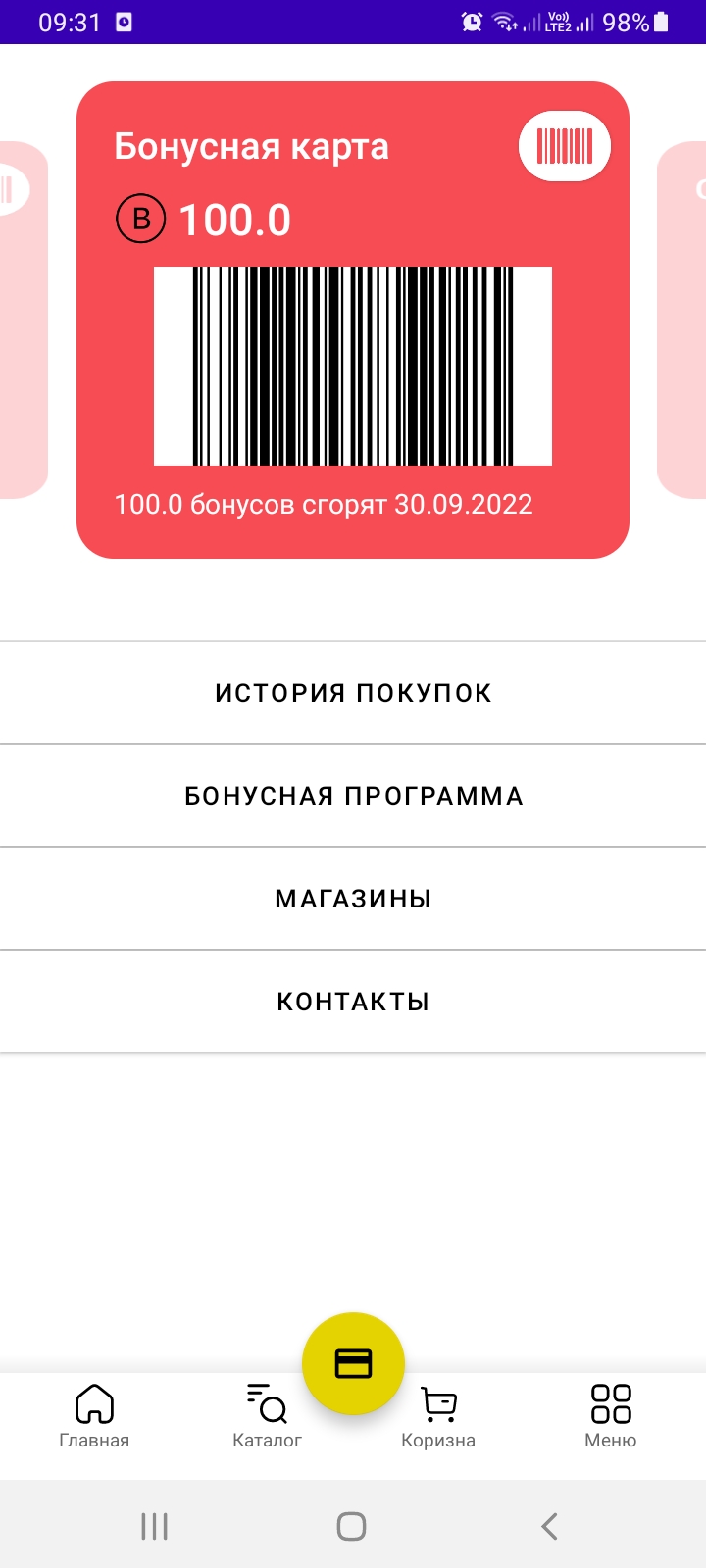Image resolution: width=706 pixels, height=1568 pixels.
Task: Open История покупок
Action: pyautogui.click(x=353, y=693)
